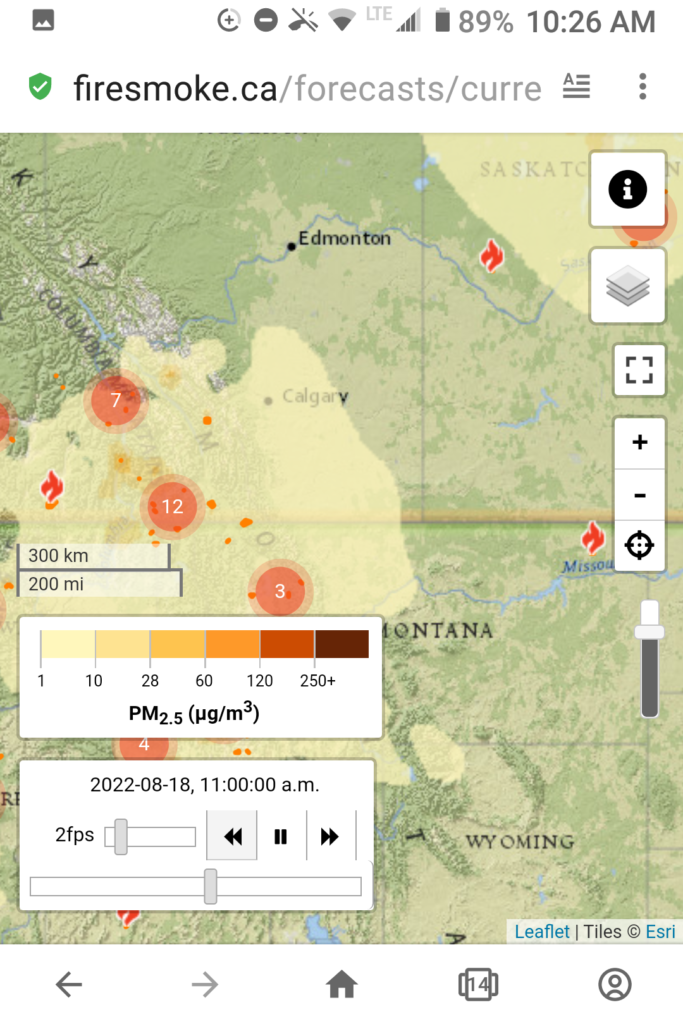Open the Leaflet attribution link
Image resolution: width=683 pixels, height=1024 pixels.
[542, 931]
